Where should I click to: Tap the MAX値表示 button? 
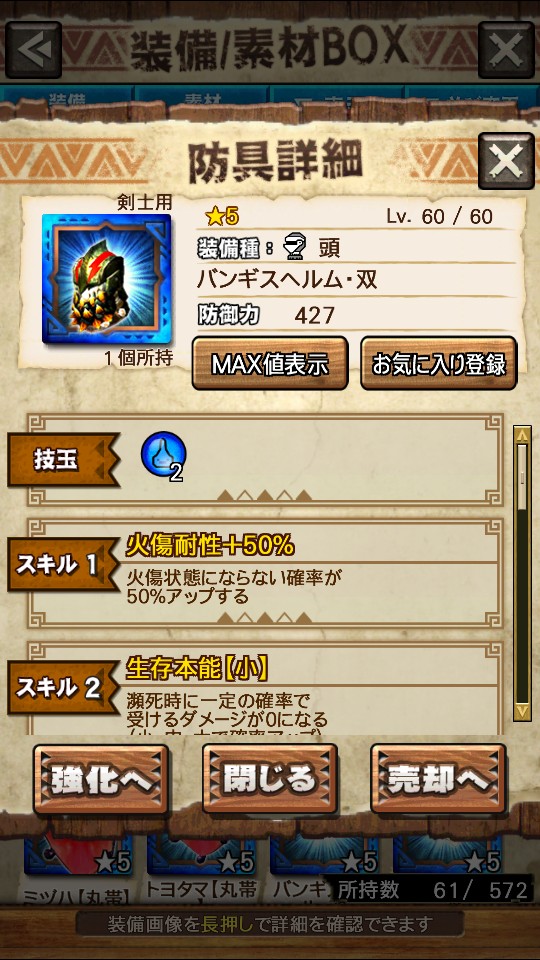pyautogui.click(x=270, y=364)
